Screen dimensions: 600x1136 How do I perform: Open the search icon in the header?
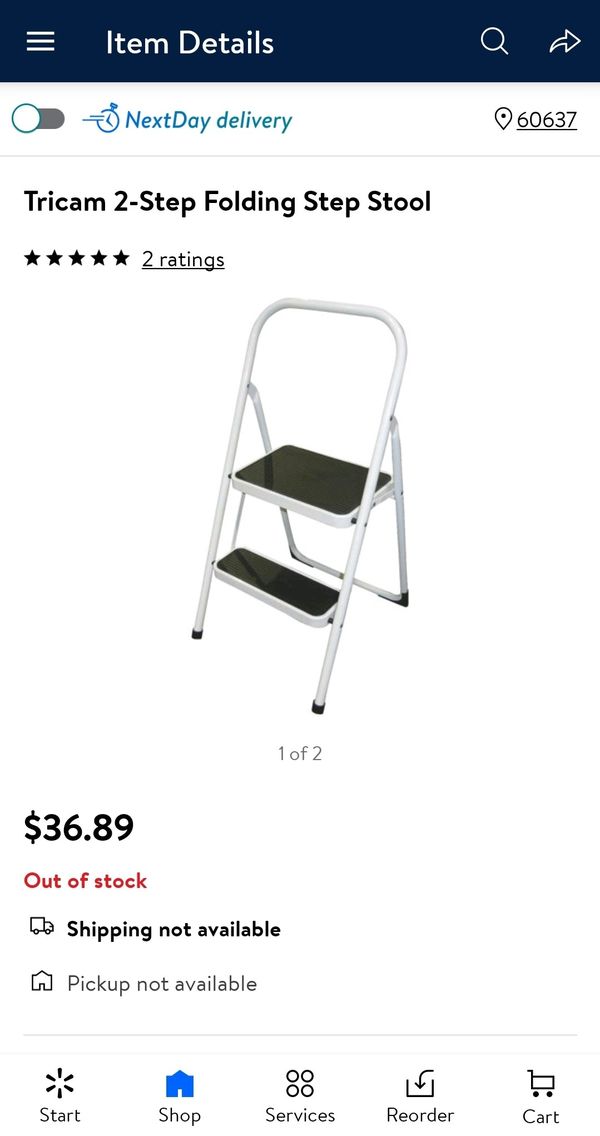(494, 42)
